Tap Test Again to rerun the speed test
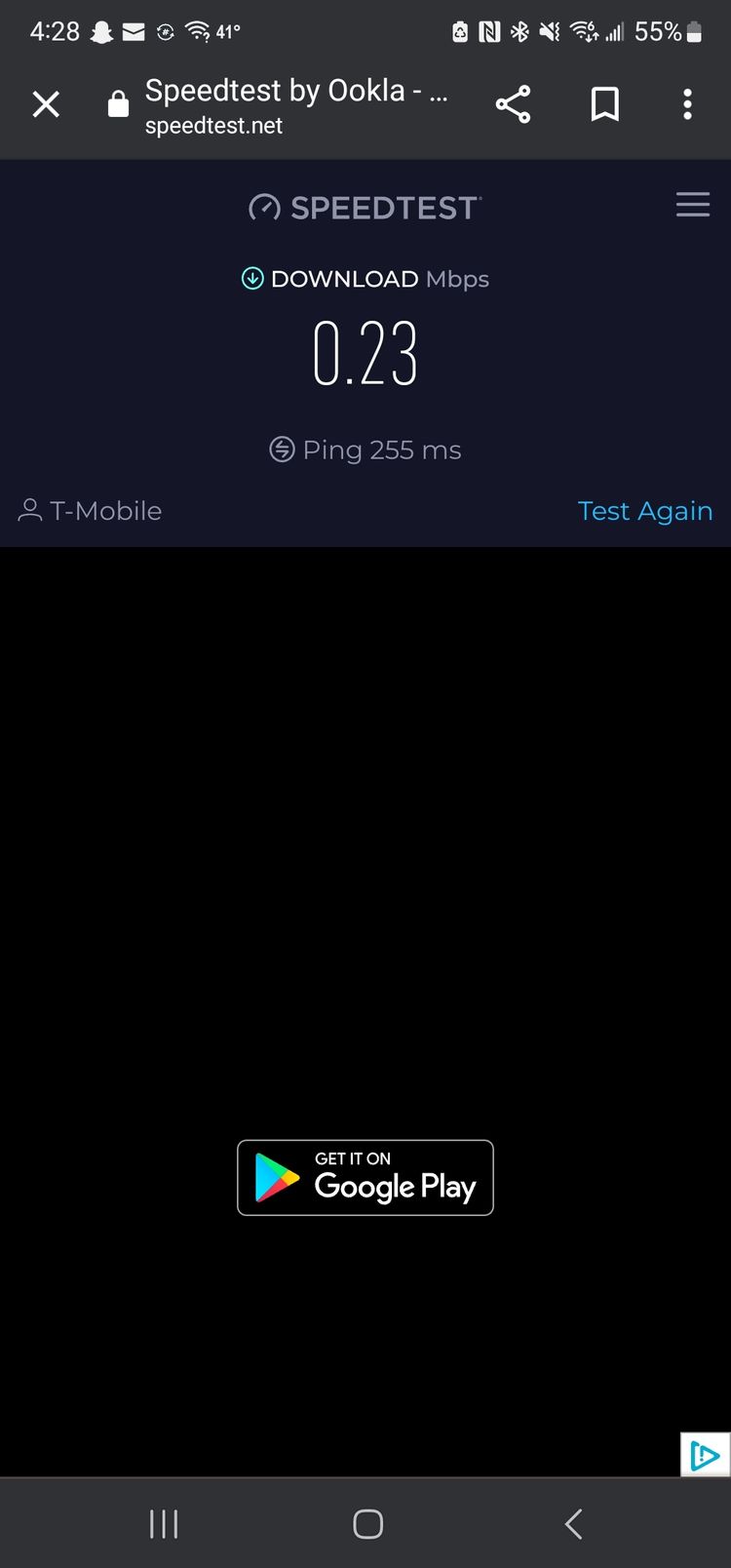731x1568 pixels. coord(644,511)
